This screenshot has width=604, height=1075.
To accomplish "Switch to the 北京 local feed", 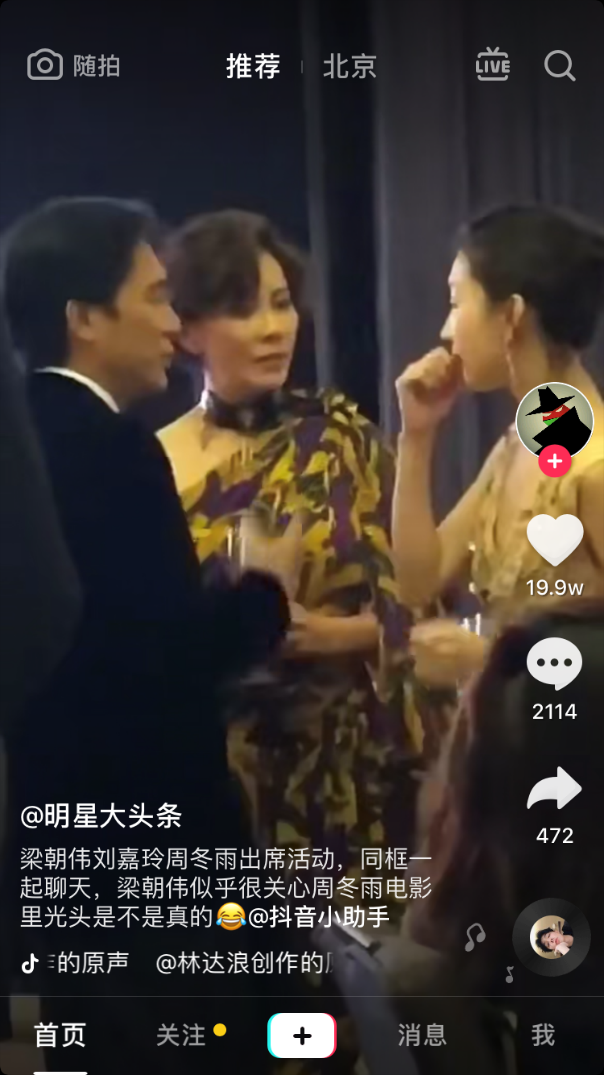I will (349, 66).
